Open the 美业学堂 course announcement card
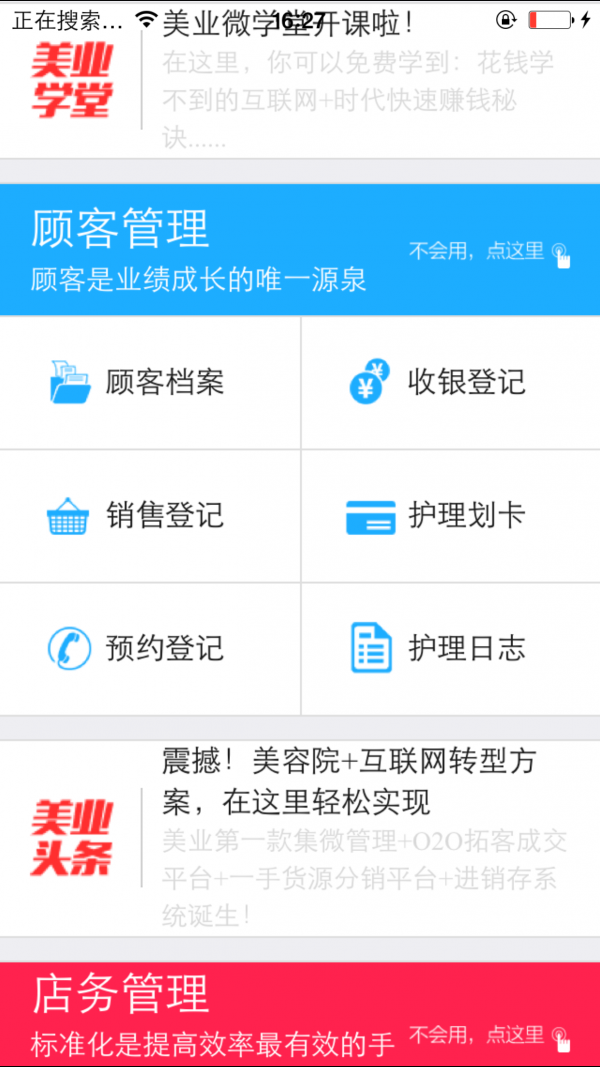 300,80
